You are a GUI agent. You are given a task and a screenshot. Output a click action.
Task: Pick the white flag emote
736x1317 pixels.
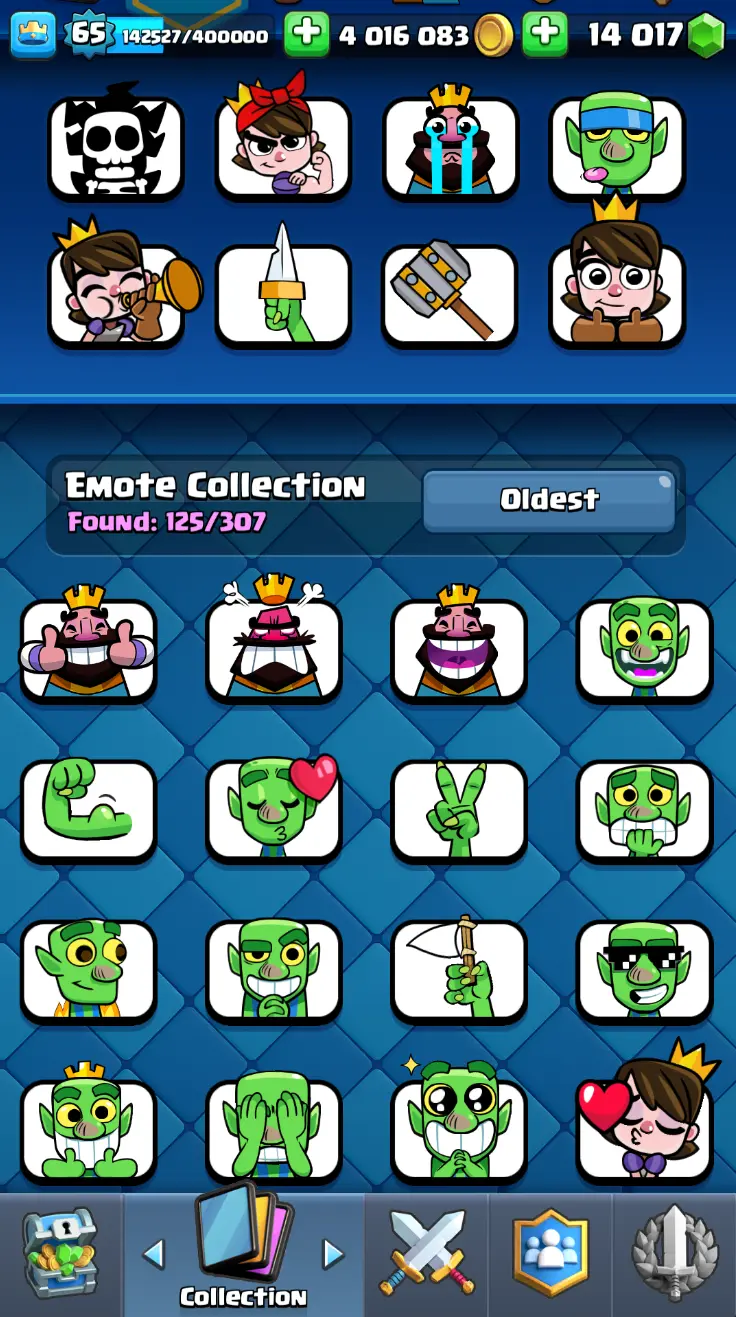pos(458,970)
